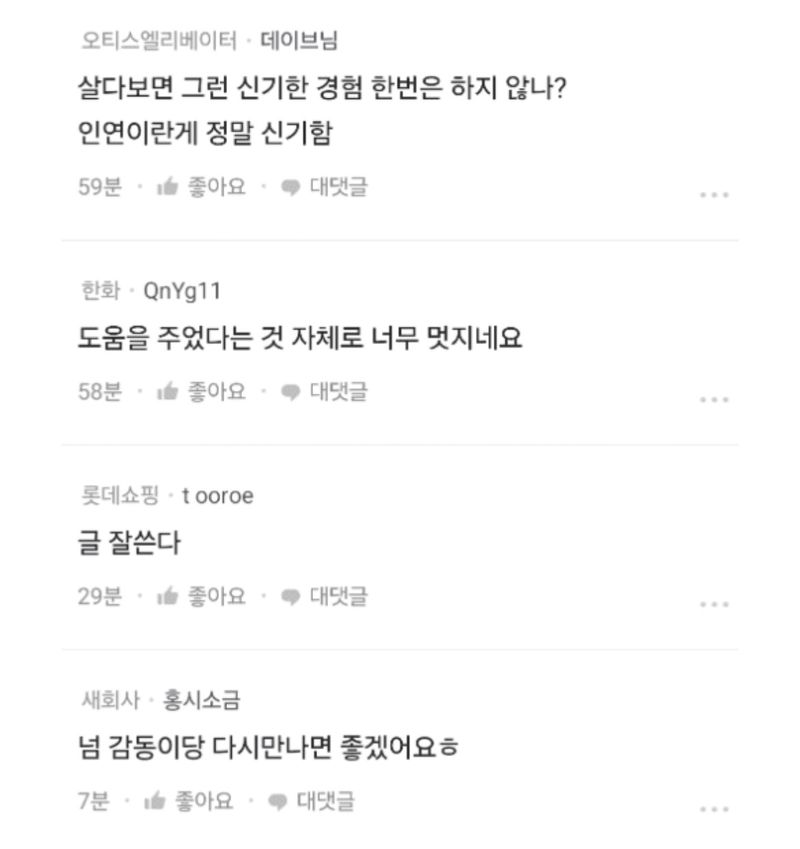Open more options on 홍시소금's comment
This screenshot has height=849, width=800.
[x=714, y=809]
